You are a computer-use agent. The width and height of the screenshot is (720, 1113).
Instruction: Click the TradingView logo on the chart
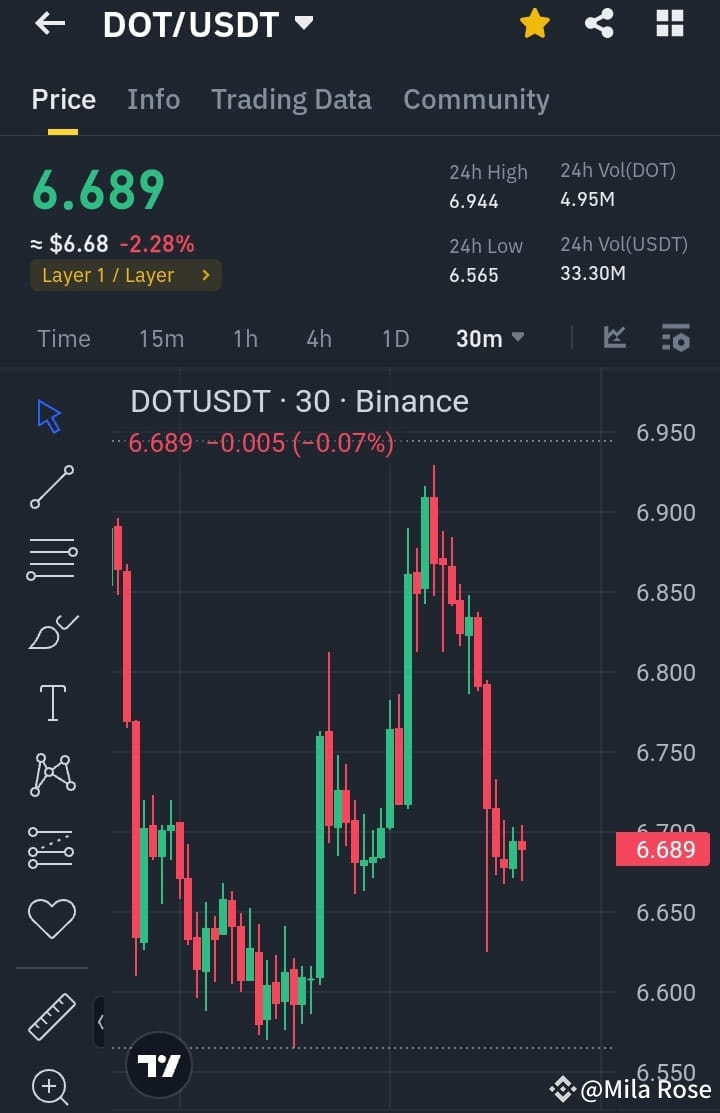pyautogui.click(x=160, y=1063)
